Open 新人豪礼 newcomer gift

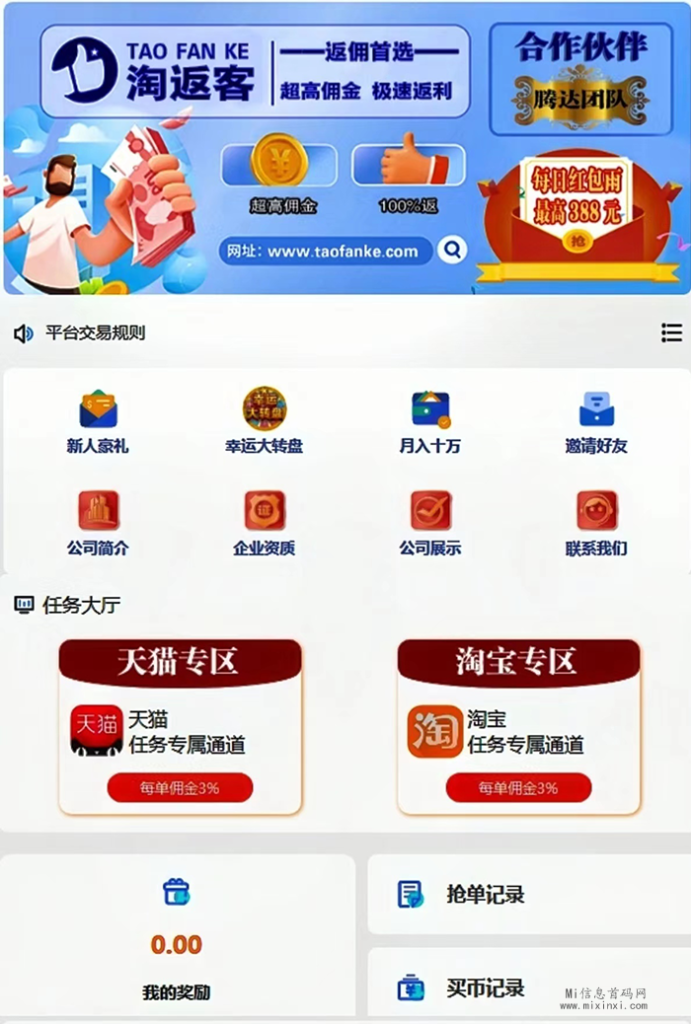[98, 422]
